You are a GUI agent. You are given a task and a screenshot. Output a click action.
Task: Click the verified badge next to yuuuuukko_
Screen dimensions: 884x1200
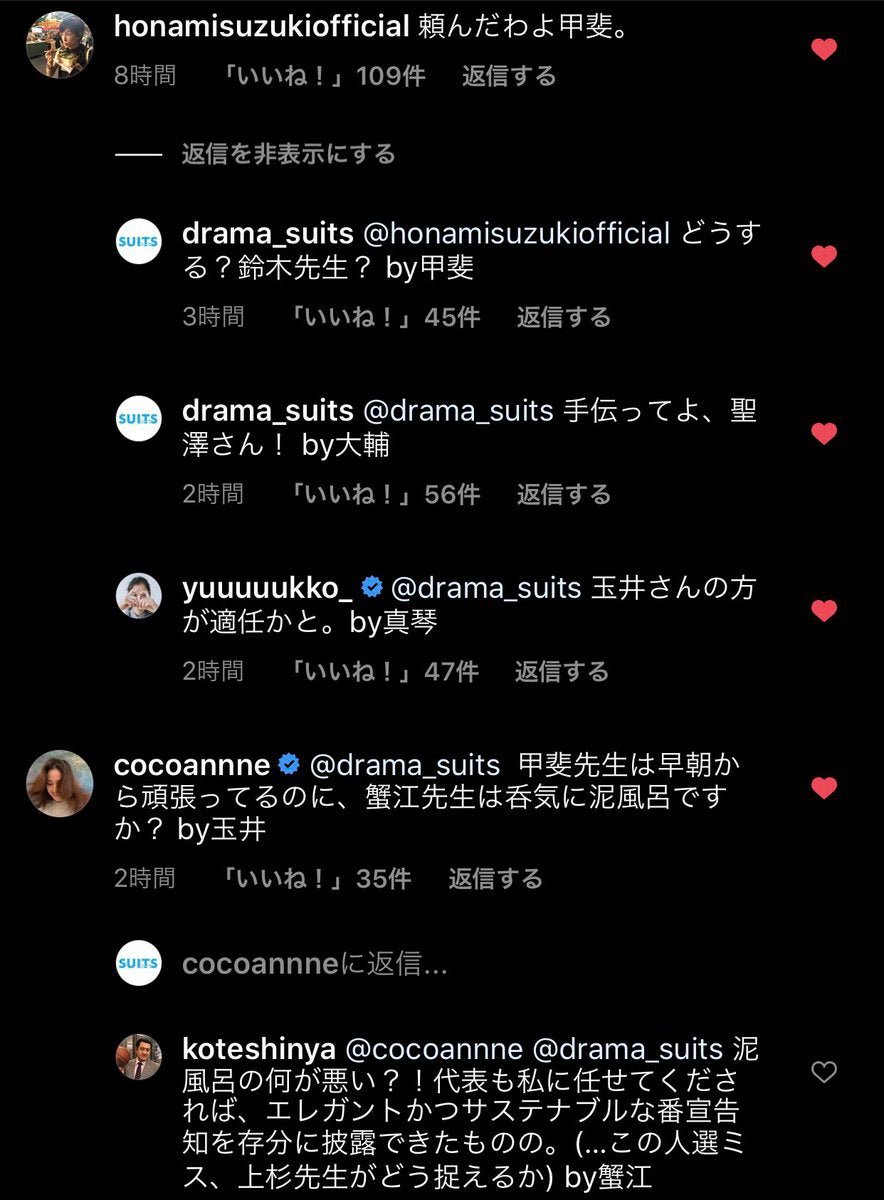pos(374,589)
